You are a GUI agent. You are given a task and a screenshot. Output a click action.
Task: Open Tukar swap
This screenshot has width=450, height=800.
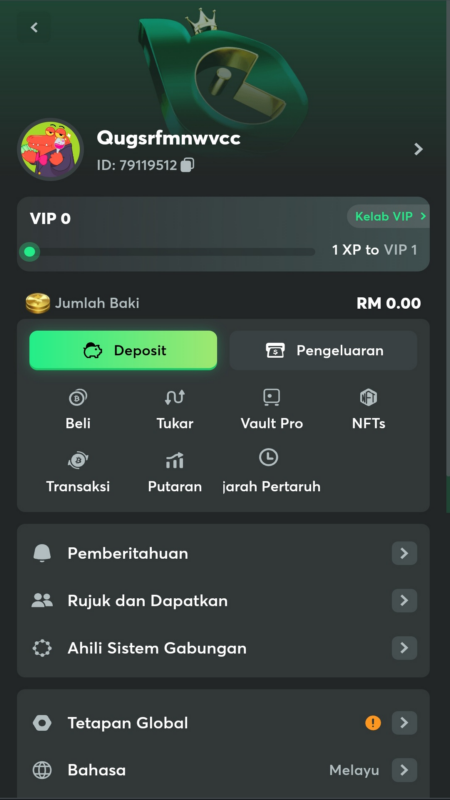click(175, 410)
